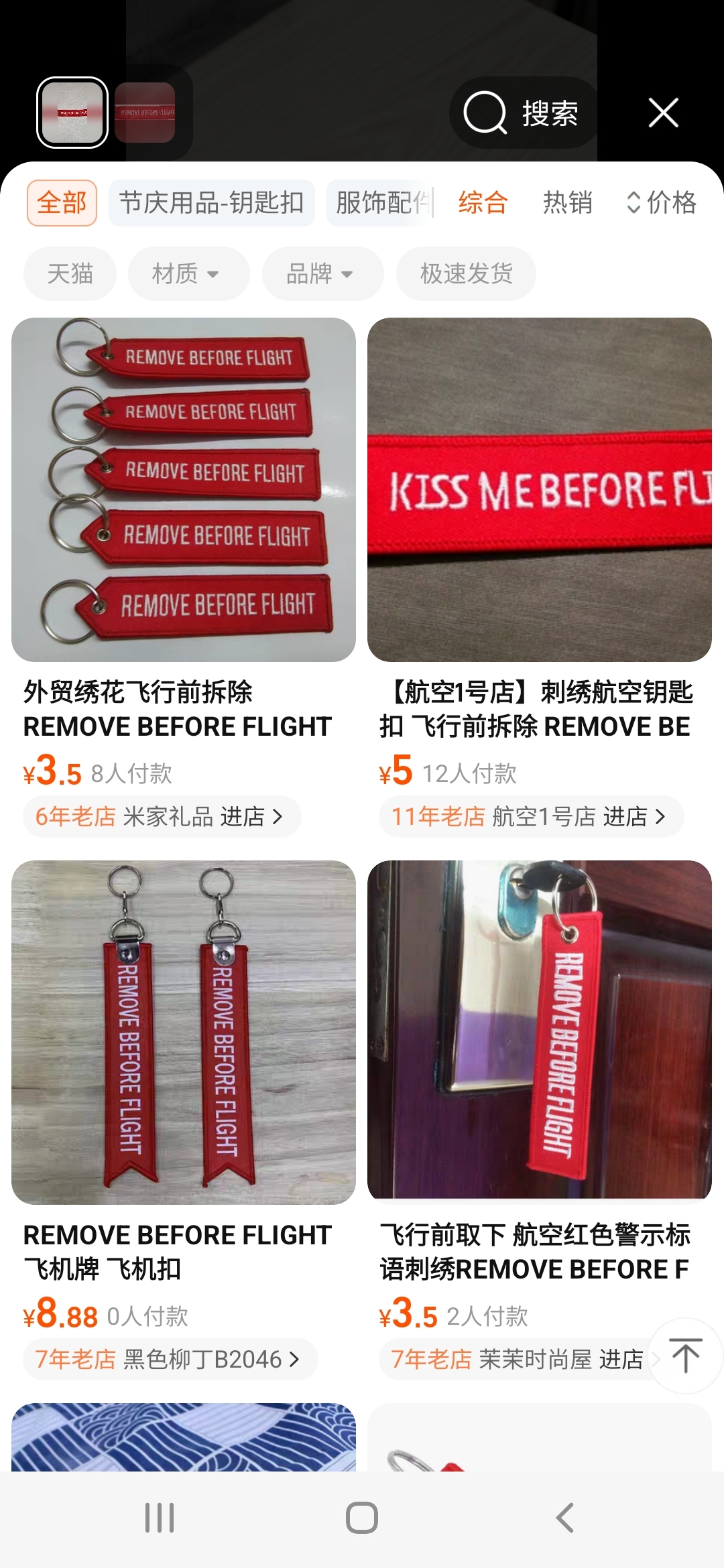Tap the 搜索 search button
This screenshot has height=1568, width=724.
tap(524, 113)
